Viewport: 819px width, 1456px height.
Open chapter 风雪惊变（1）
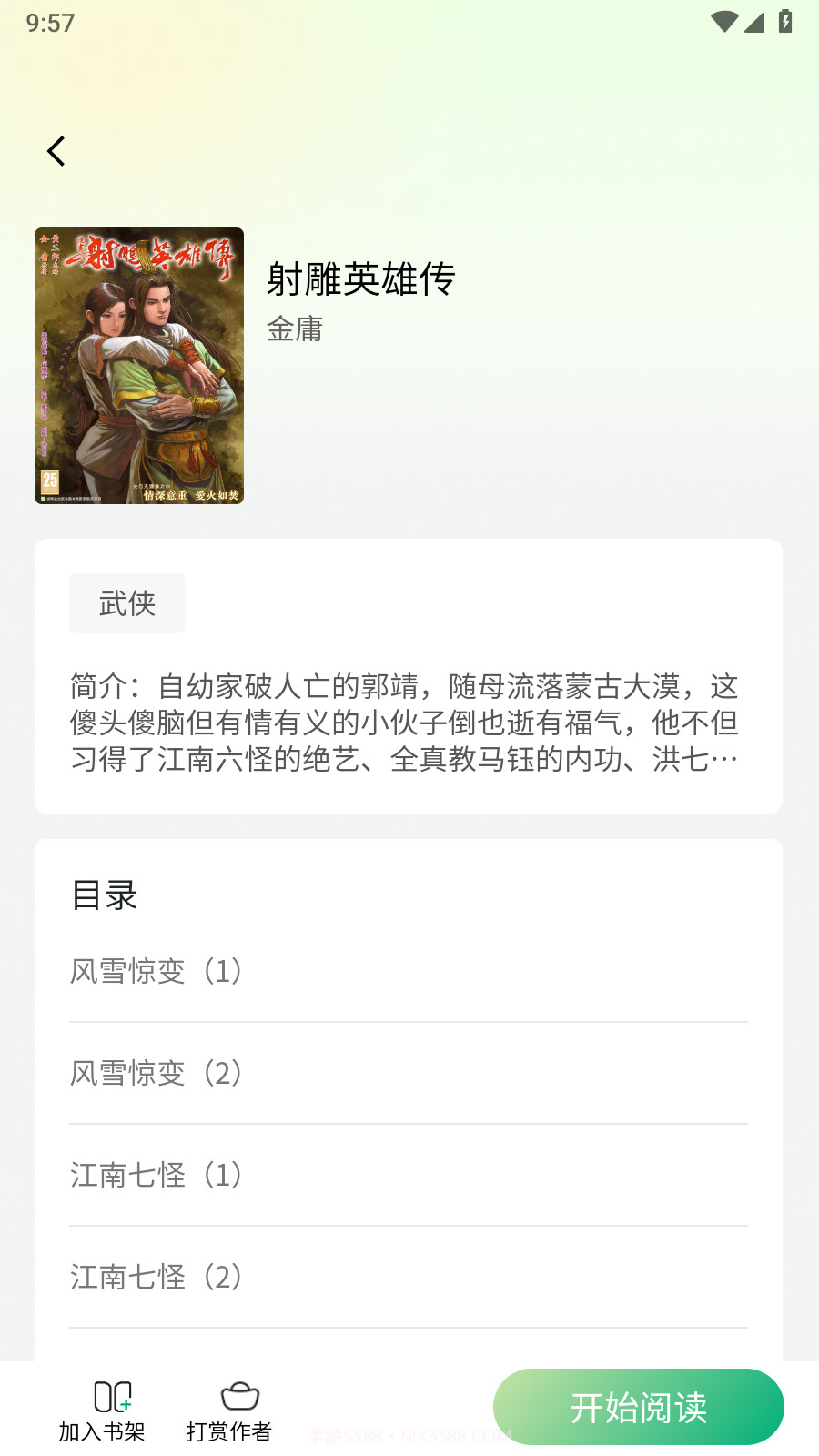click(157, 971)
